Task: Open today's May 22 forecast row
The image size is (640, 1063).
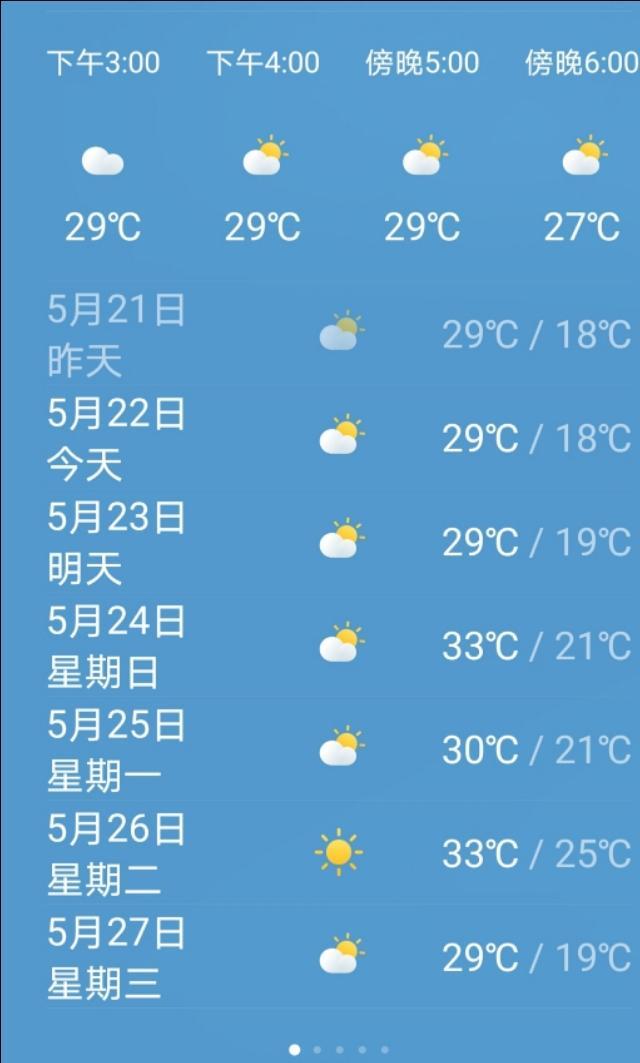Action: coord(320,438)
